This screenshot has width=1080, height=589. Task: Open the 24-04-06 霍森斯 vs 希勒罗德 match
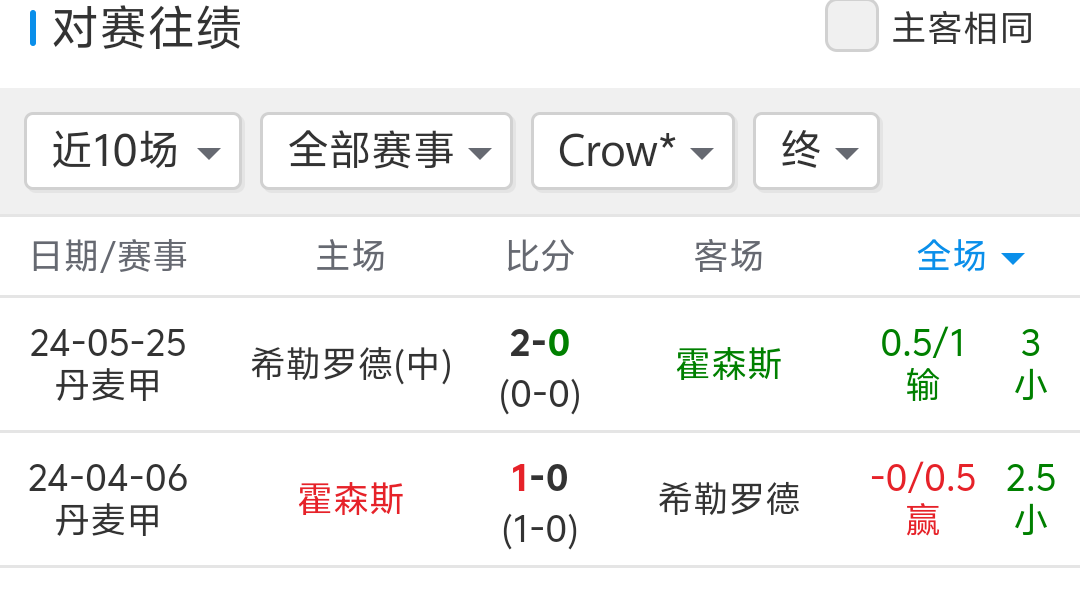[x=540, y=499]
